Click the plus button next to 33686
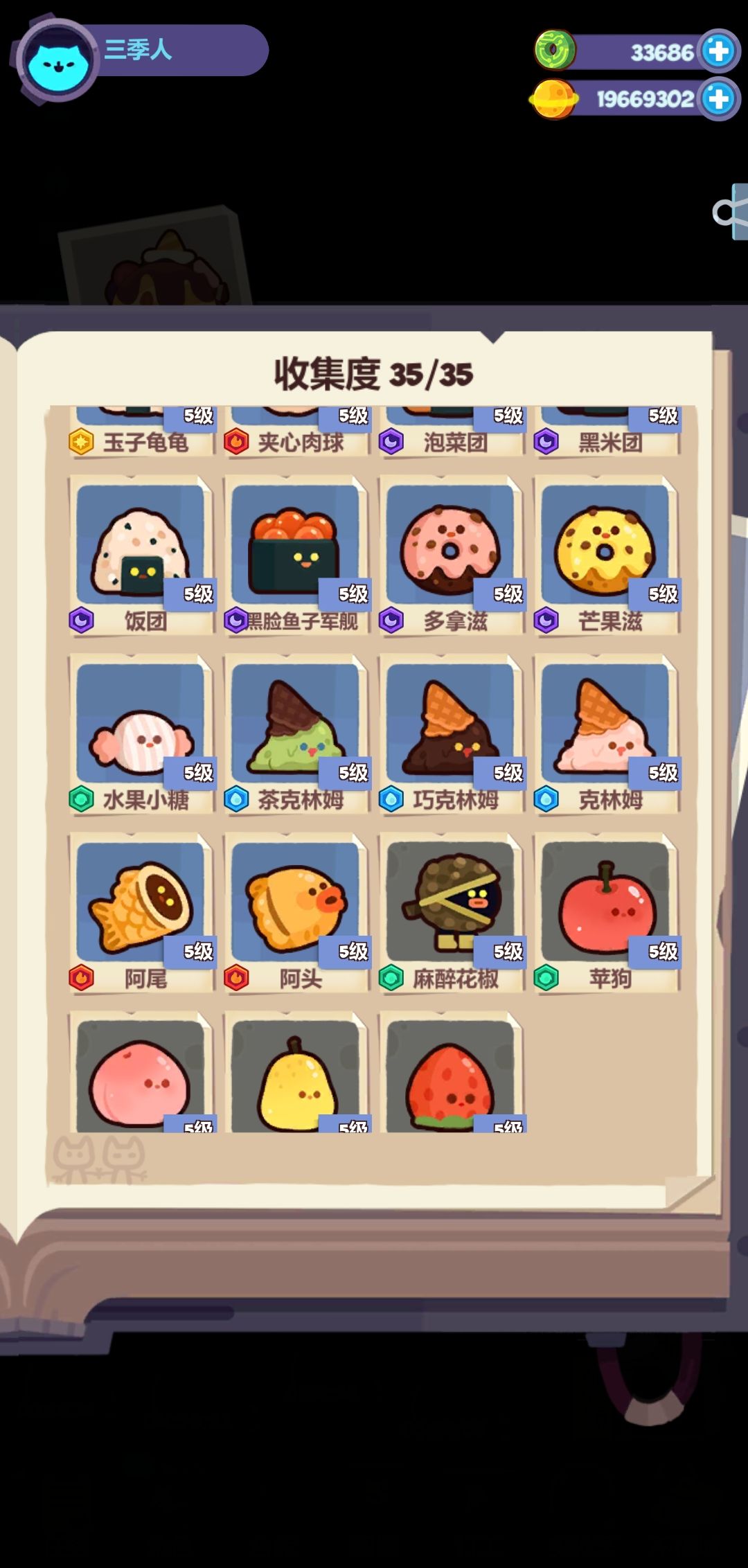Image resolution: width=748 pixels, height=1568 pixels. pyautogui.click(x=718, y=49)
